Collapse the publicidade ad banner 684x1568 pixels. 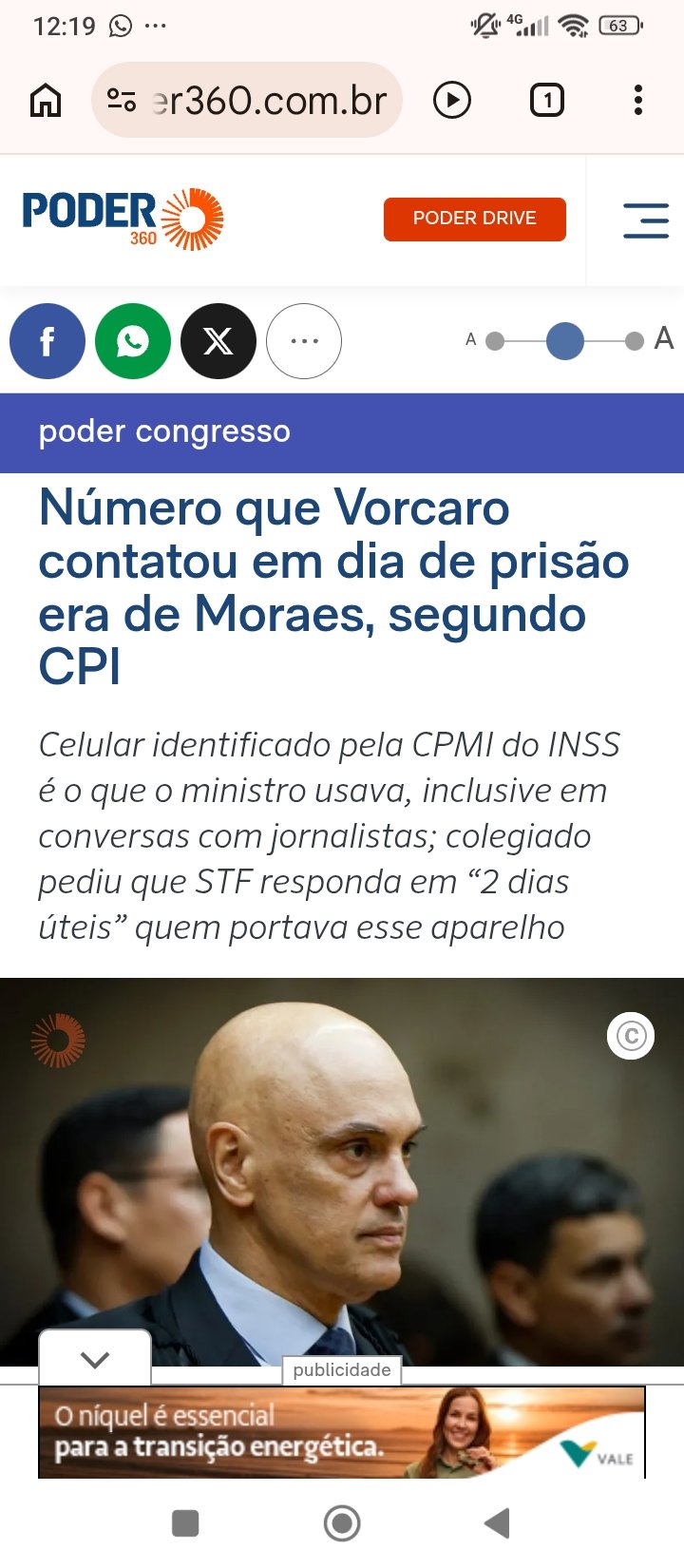pos(95,1359)
